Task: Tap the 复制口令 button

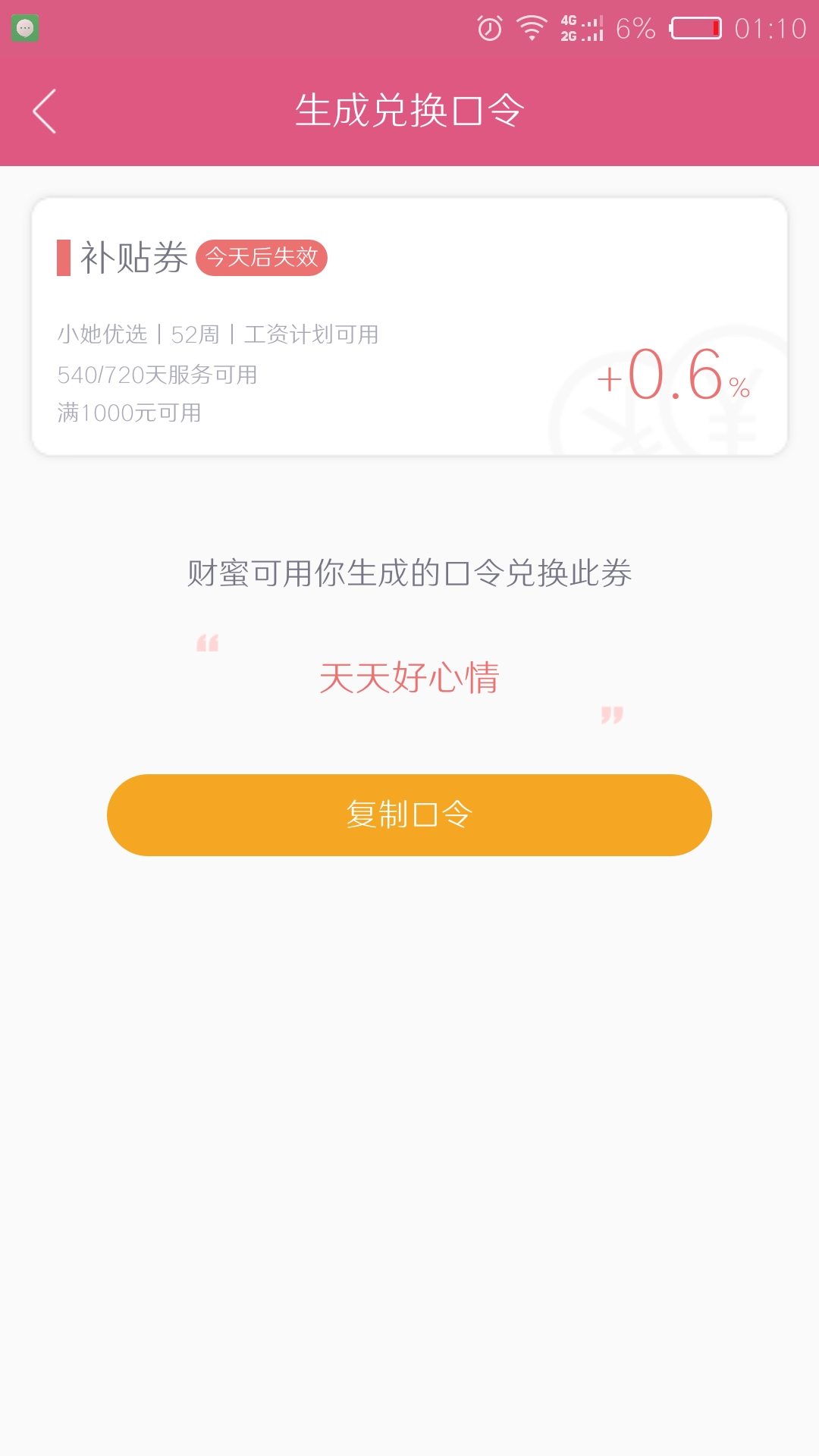Action: (409, 815)
